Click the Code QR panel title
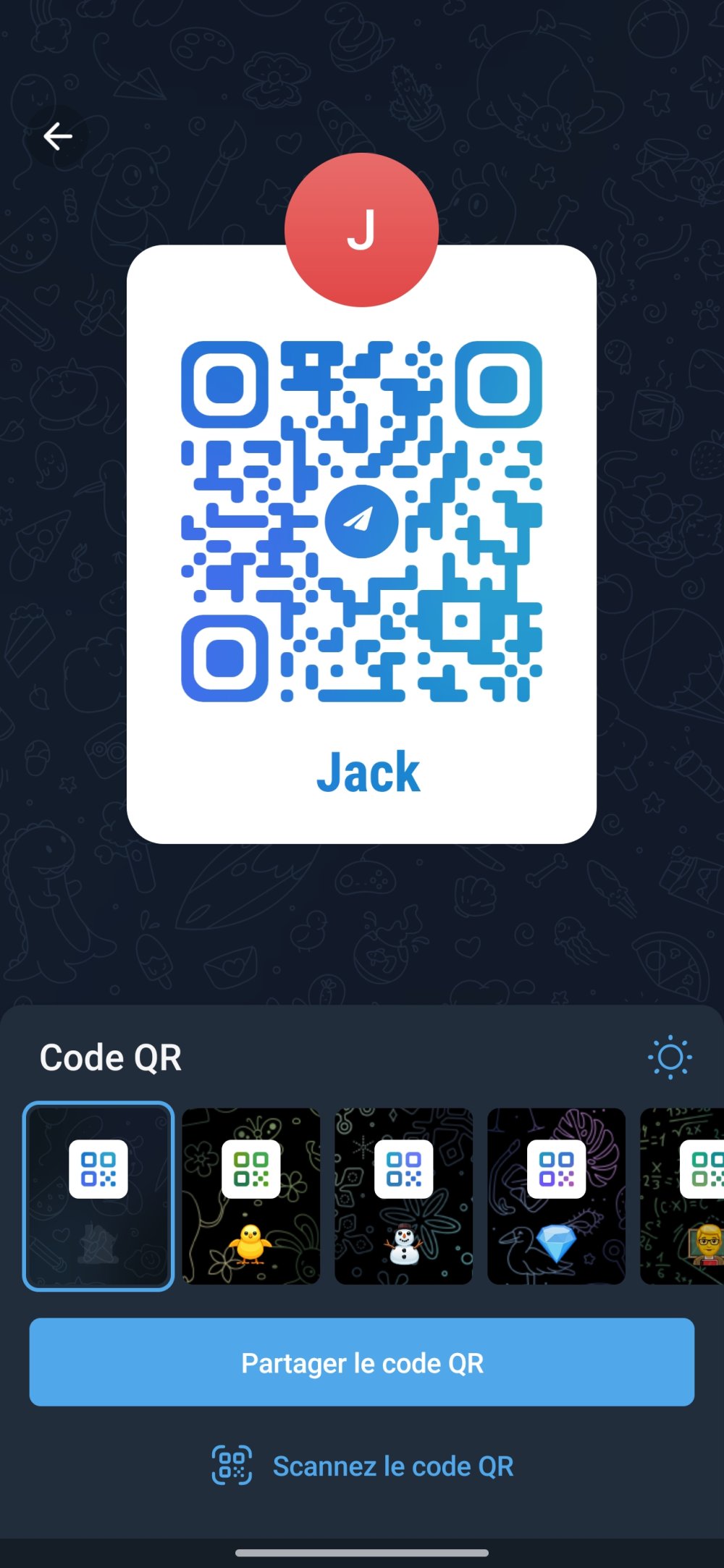Screen dimensions: 724x1568 110,1057
